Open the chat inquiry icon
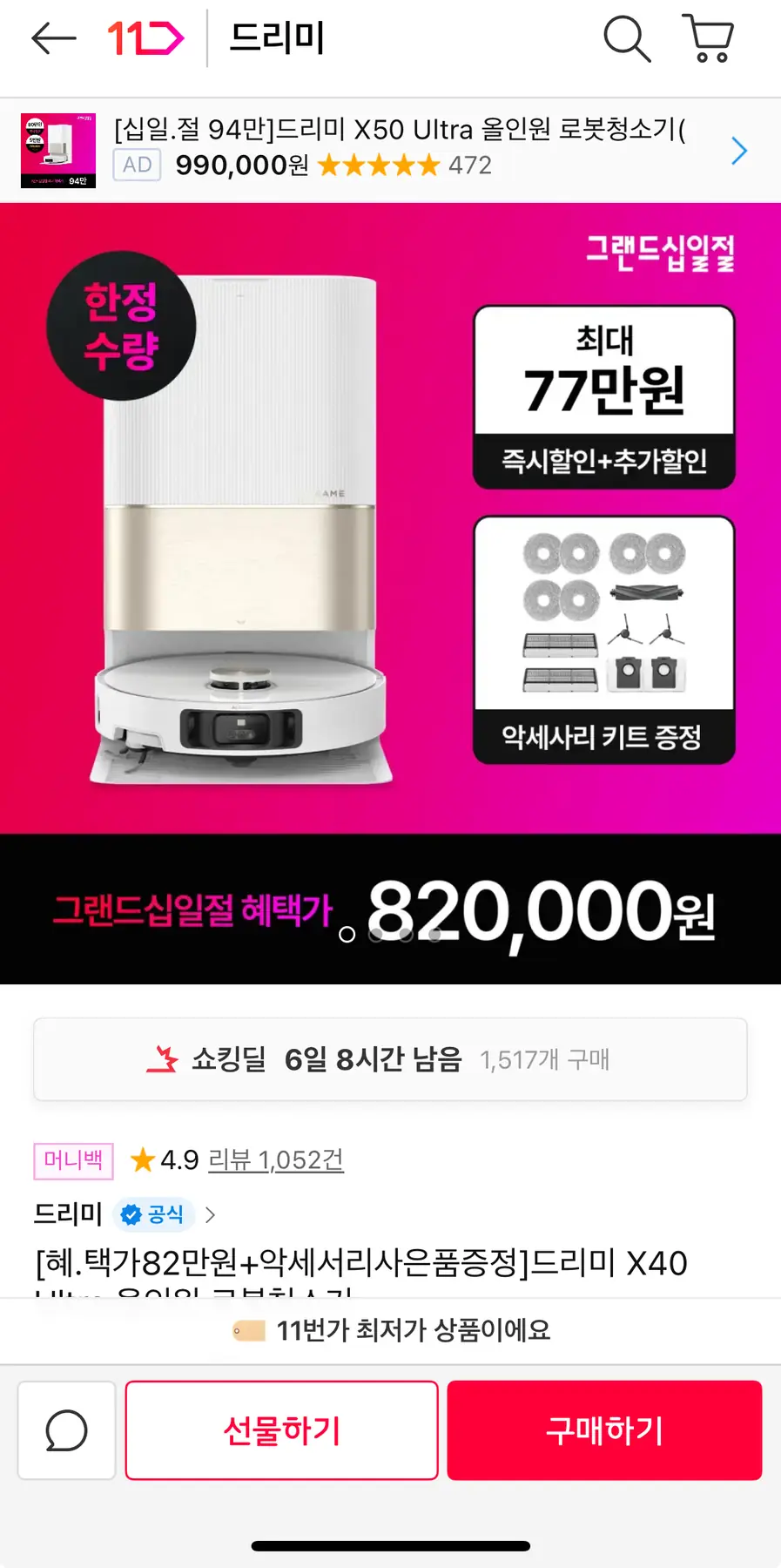The width and height of the screenshot is (781, 1568). coord(66,1430)
